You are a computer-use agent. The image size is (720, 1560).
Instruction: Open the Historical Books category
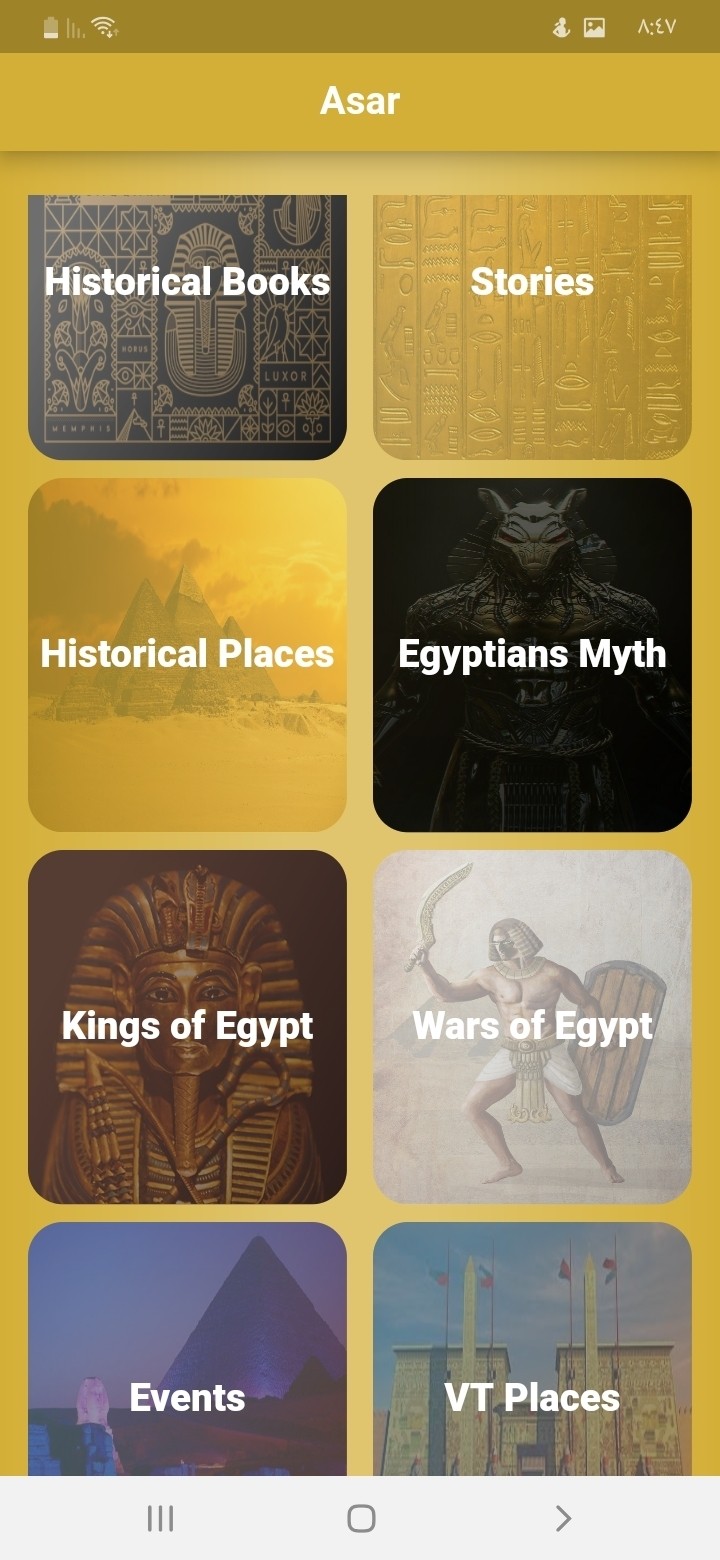[x=187, y=327]
